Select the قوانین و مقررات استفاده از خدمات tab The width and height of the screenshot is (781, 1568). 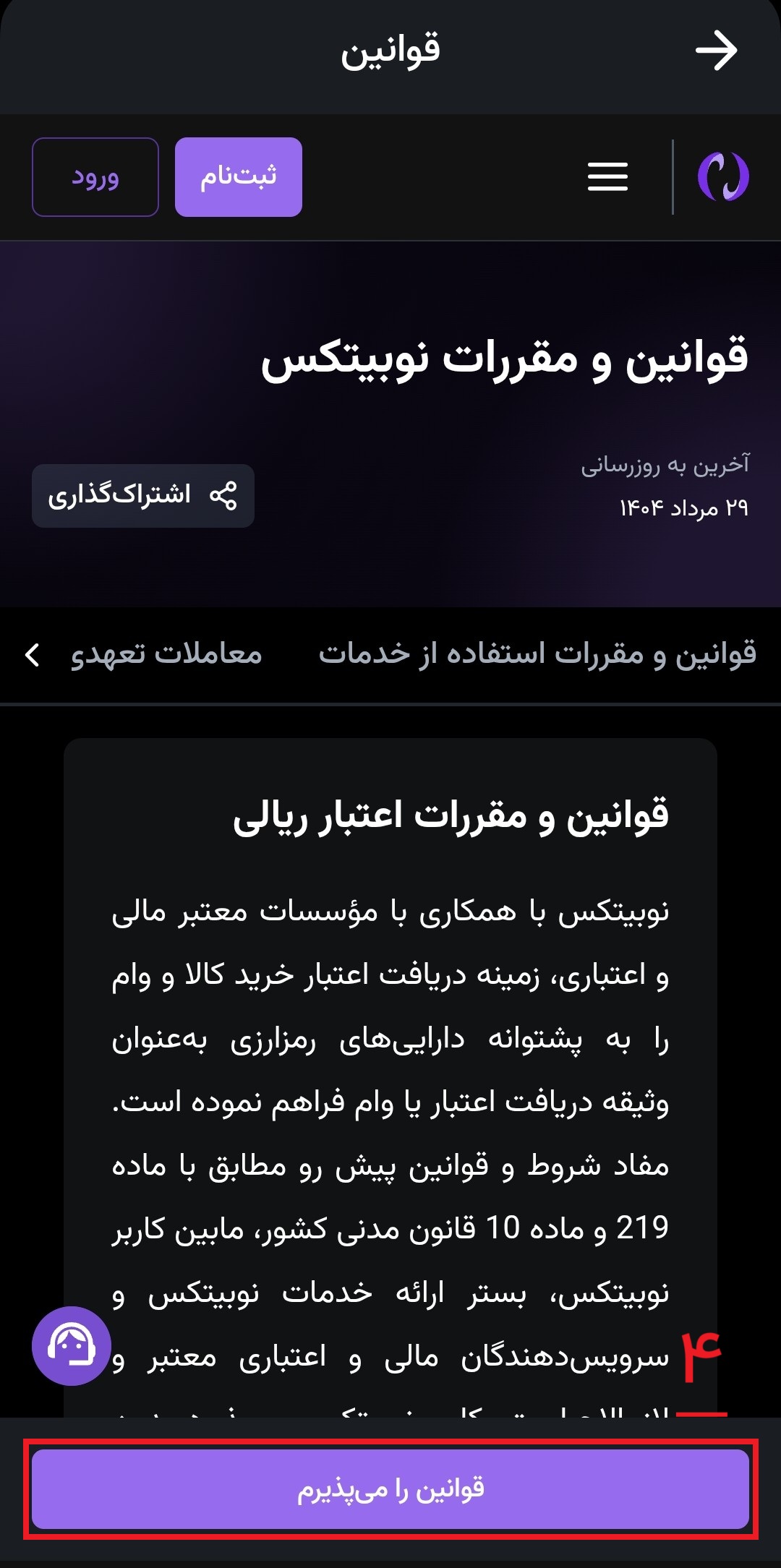click(537, 654)
